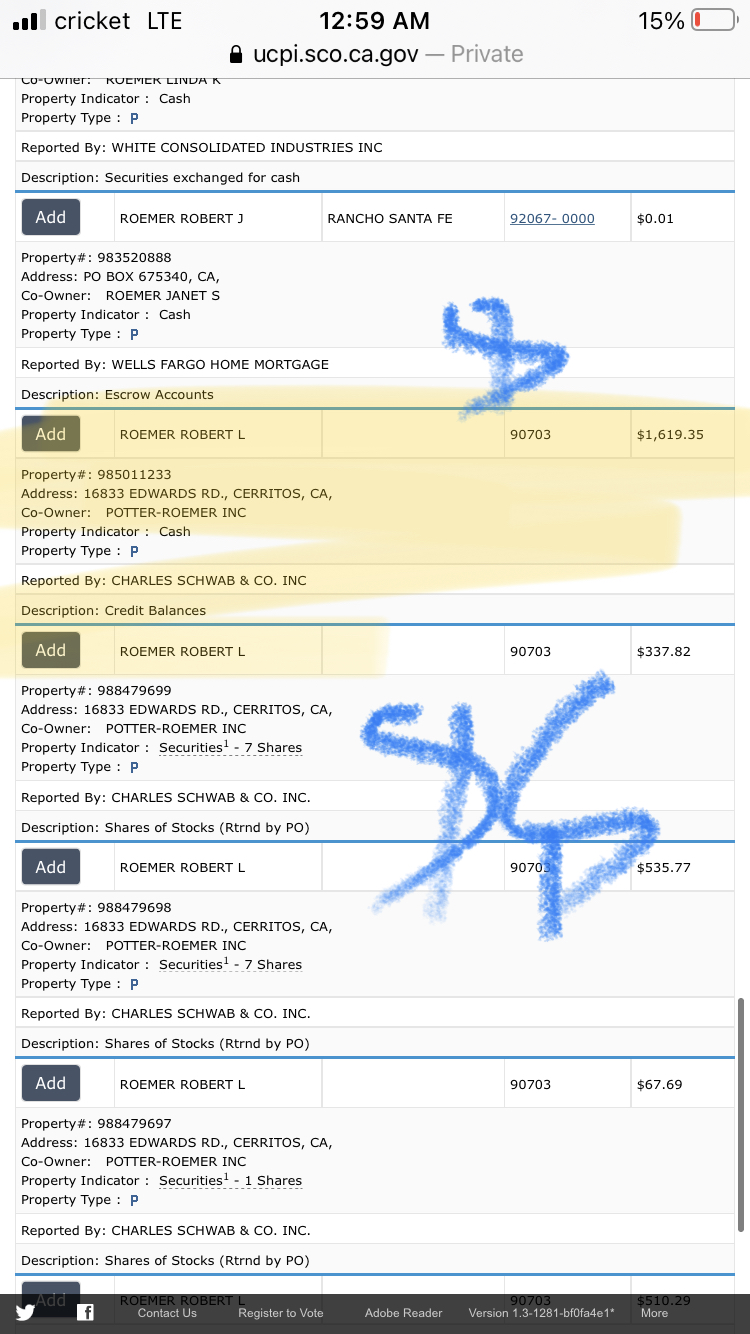Screen dimensions: 750x1334
Task: Open the Register to Vote link
Action: [281, 1313]
